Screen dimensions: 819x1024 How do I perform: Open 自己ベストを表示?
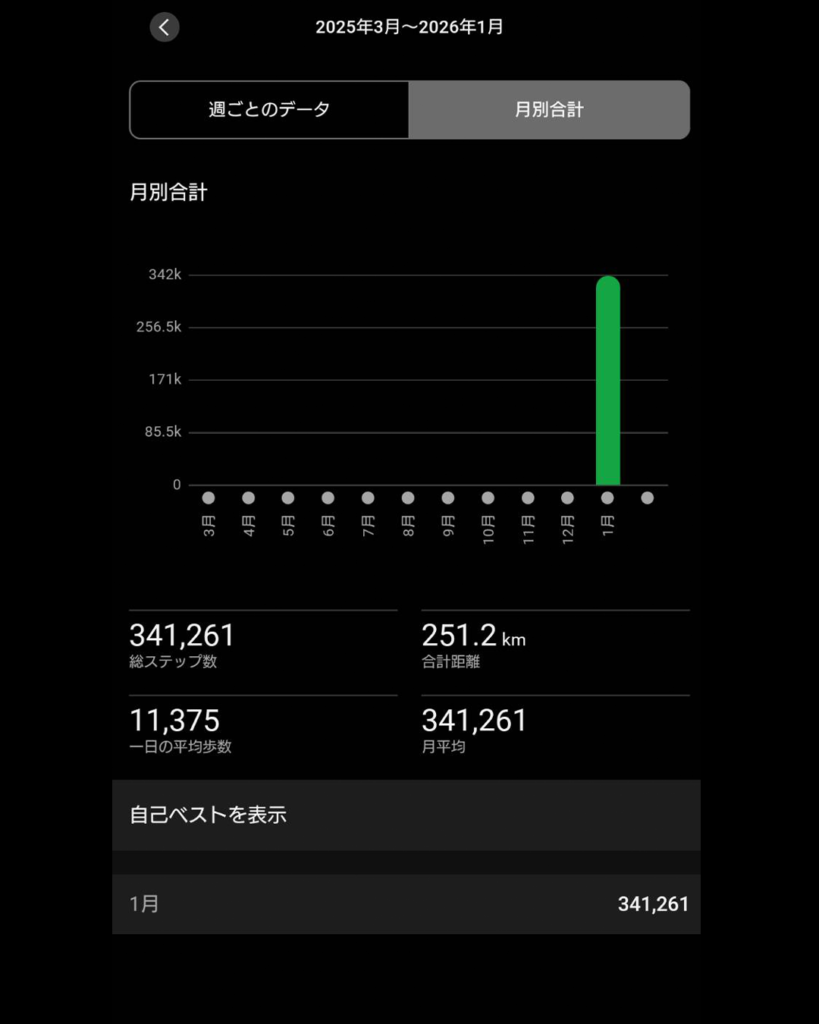406,815
